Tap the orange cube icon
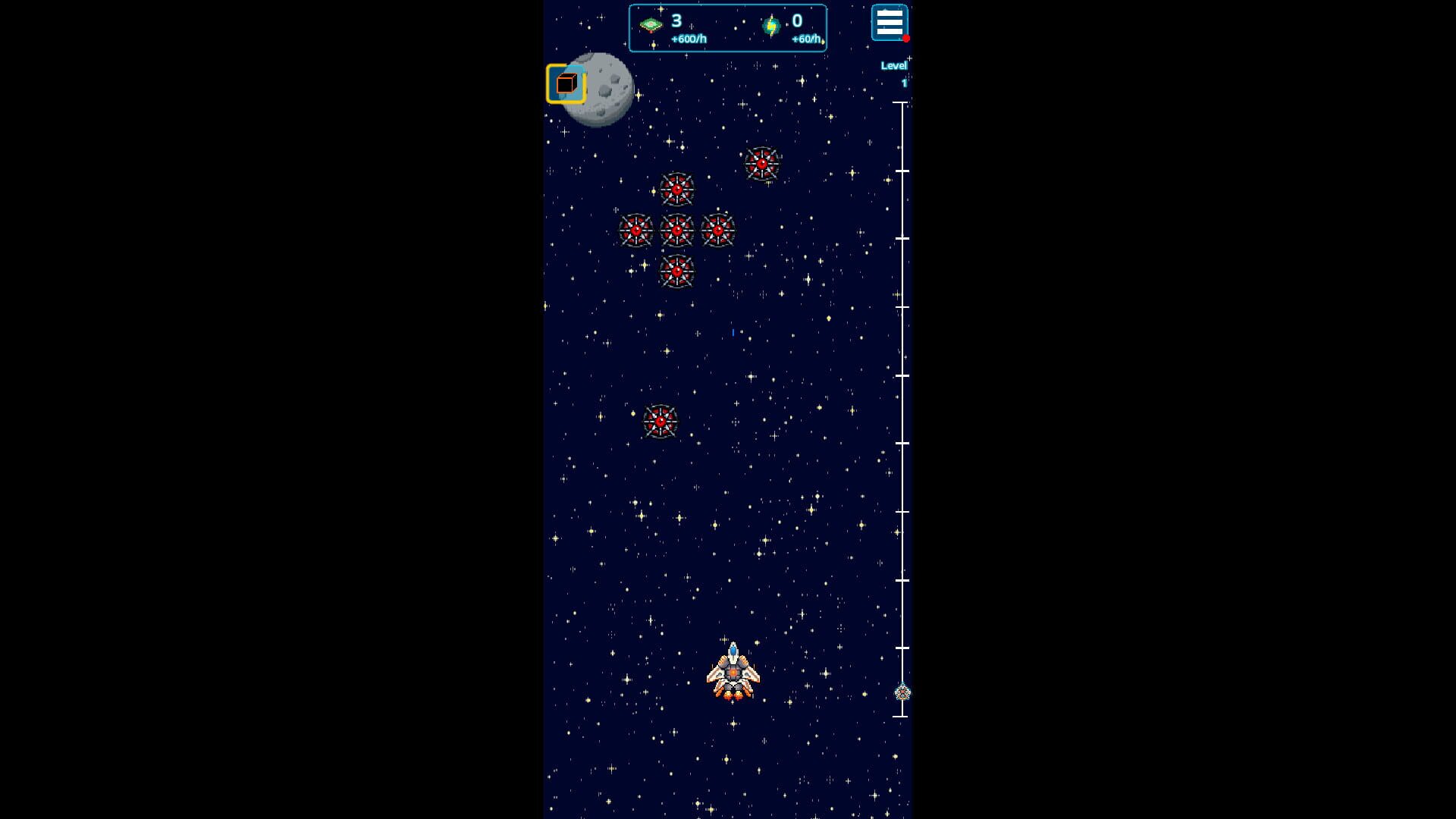Image resolution: width=1456 pixels, height=819 pixels. point(566,84)
